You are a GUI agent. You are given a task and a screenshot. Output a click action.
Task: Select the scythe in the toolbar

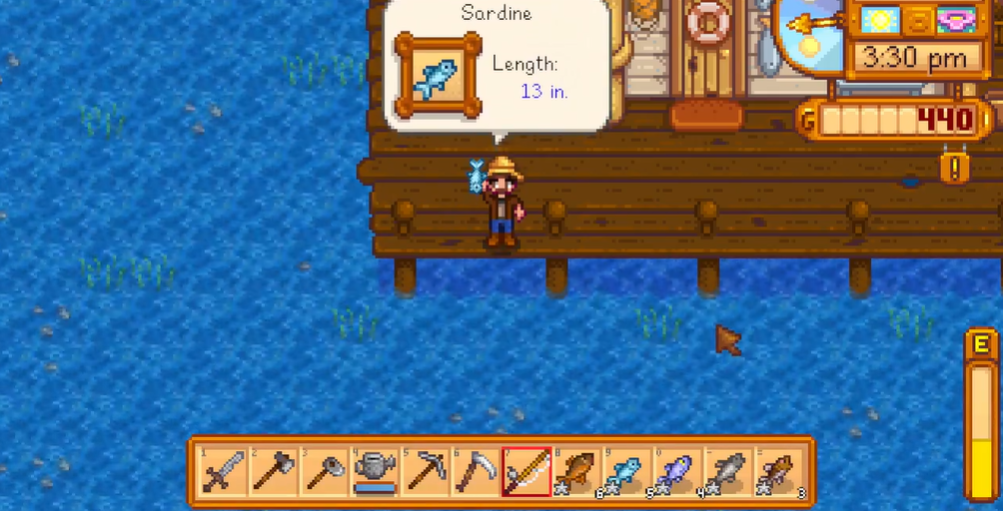[475, 471]
